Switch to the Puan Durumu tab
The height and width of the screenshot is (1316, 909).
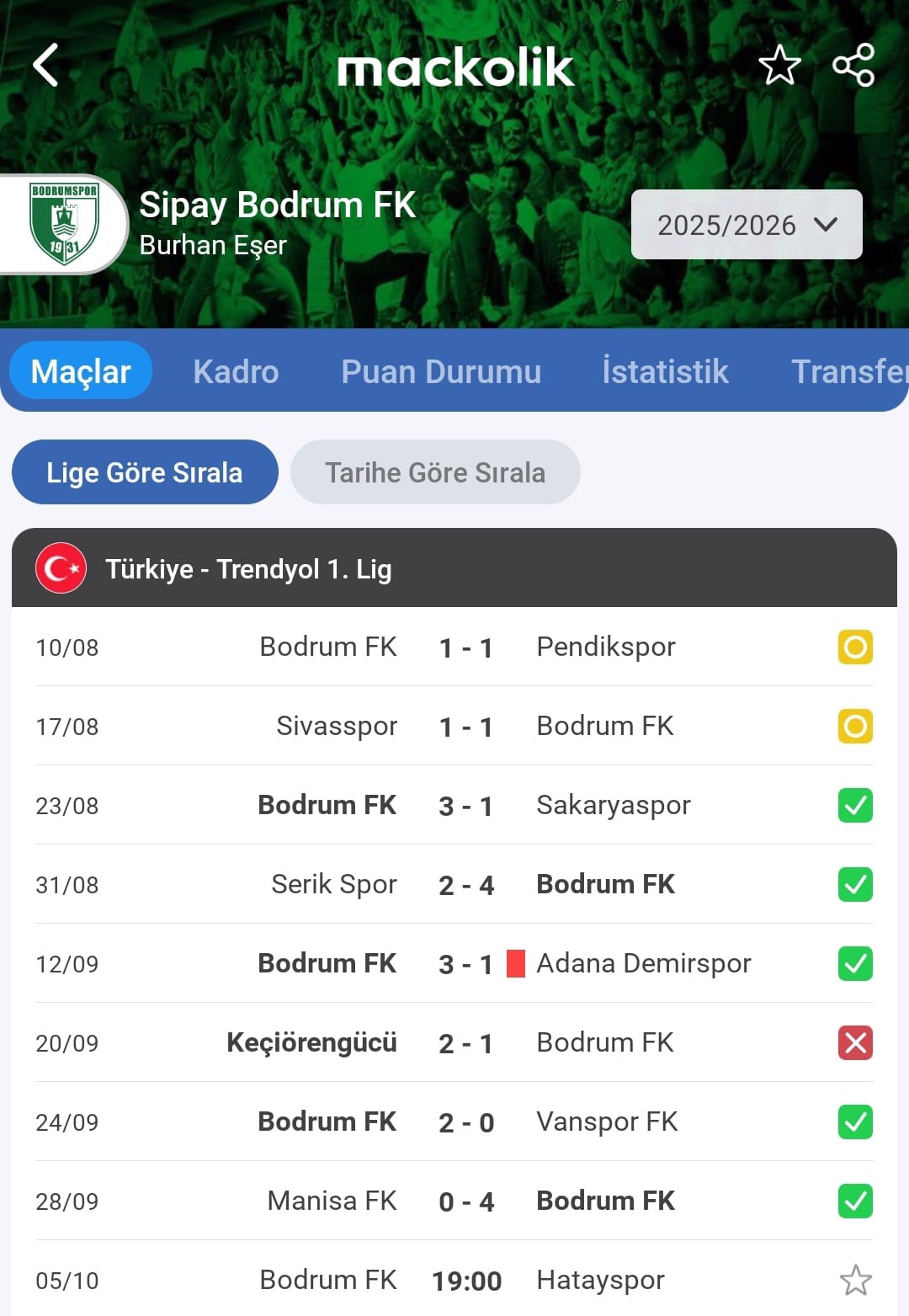pyautogui.click(x=441, y=371)
